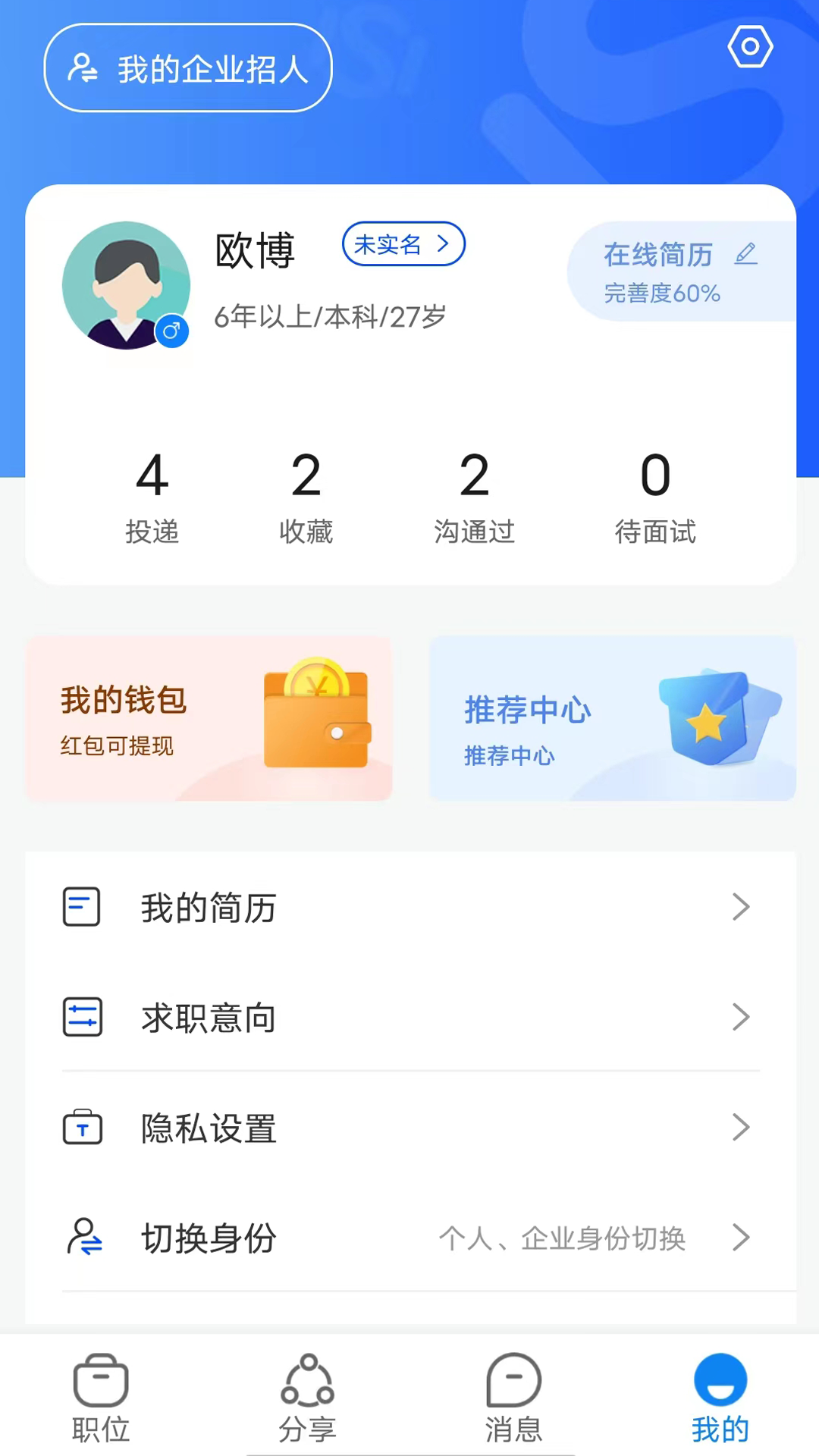Open the 未实名 verification chevron
The width and height of the screenshot is (819, 1456).
(x=444, y=244)
